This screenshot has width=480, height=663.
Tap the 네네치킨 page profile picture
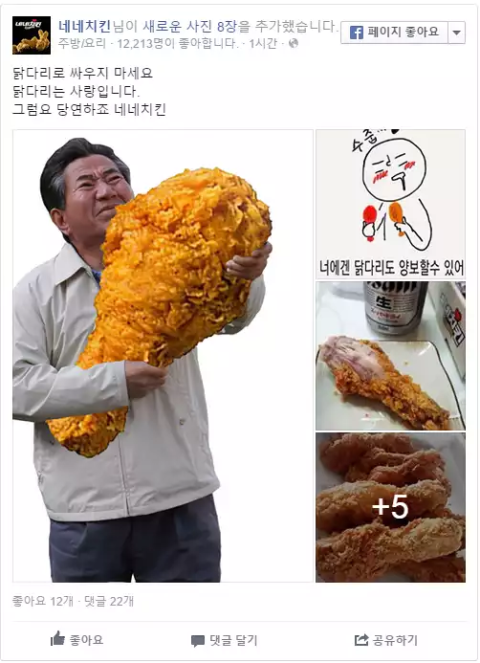pyautogui.click(x=31, y=35)
